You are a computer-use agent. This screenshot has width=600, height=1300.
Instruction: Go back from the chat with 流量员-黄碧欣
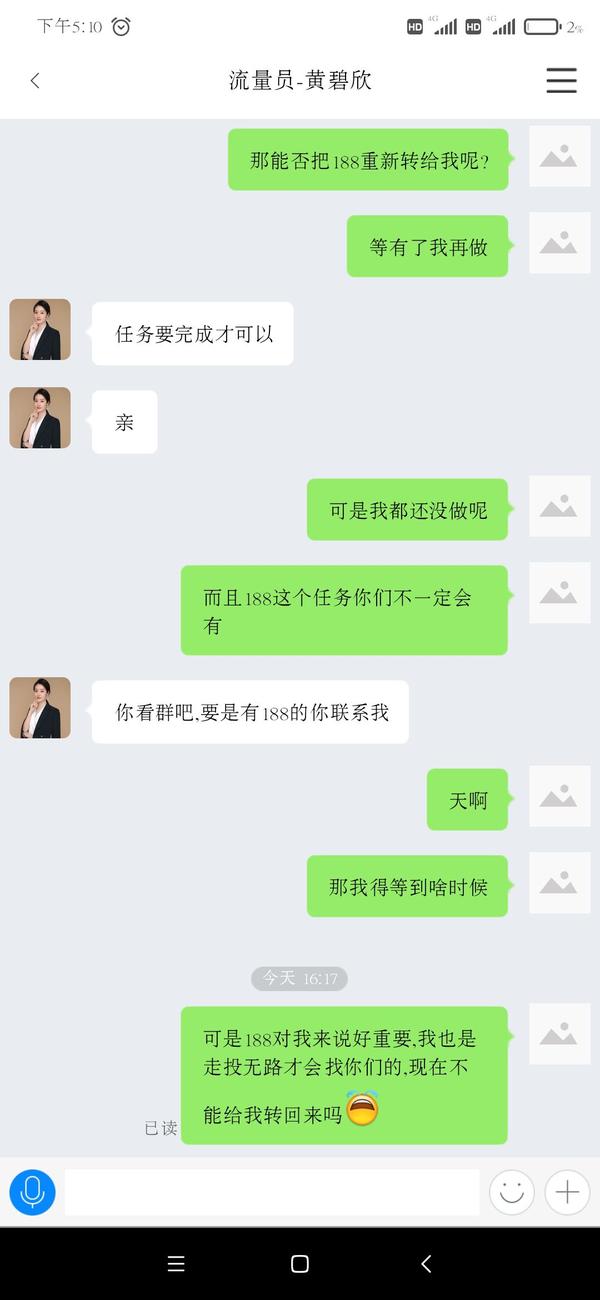(x=35, y=81)
